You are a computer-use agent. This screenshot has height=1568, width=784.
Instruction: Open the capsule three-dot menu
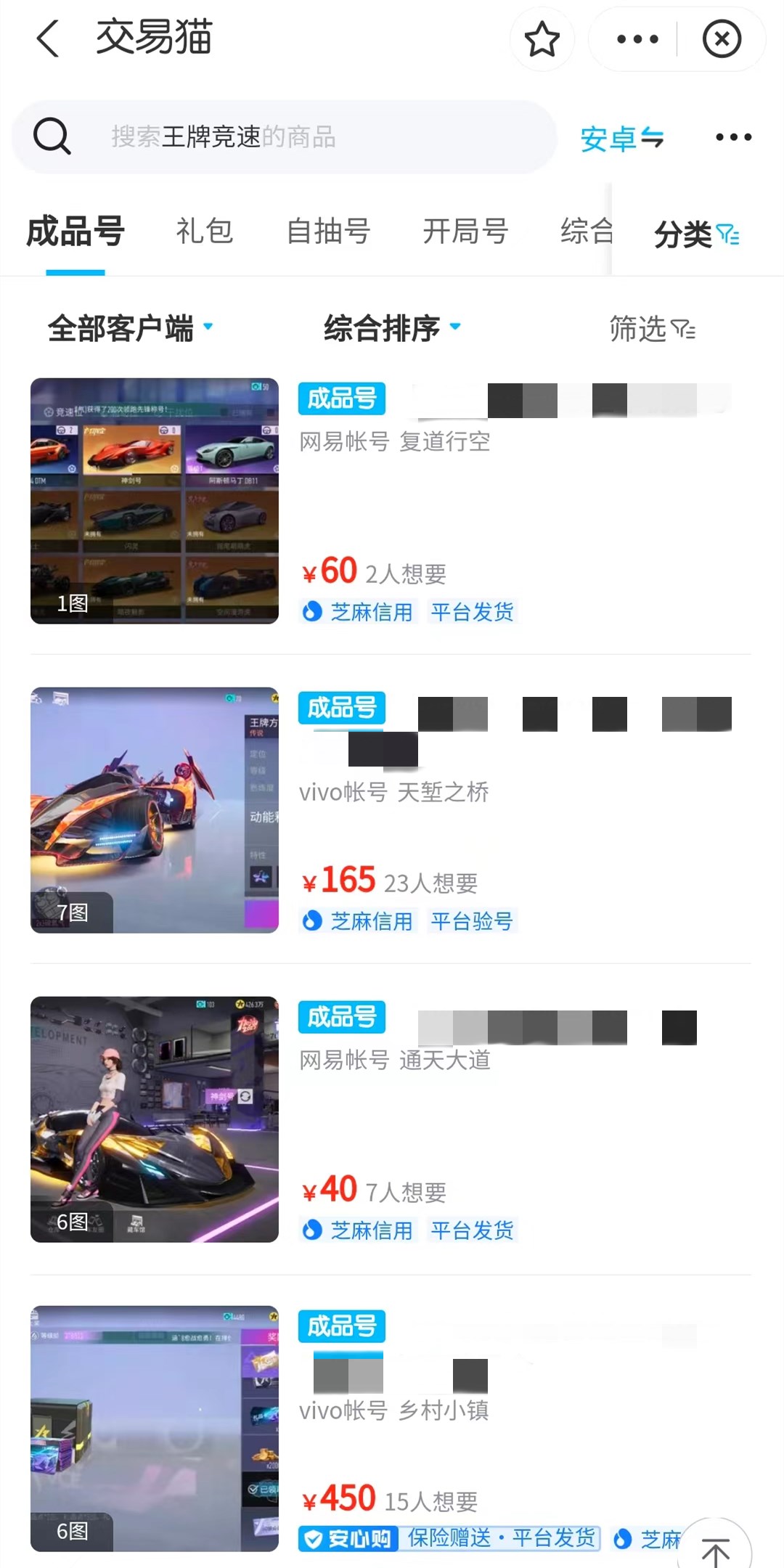coord(637,39)
